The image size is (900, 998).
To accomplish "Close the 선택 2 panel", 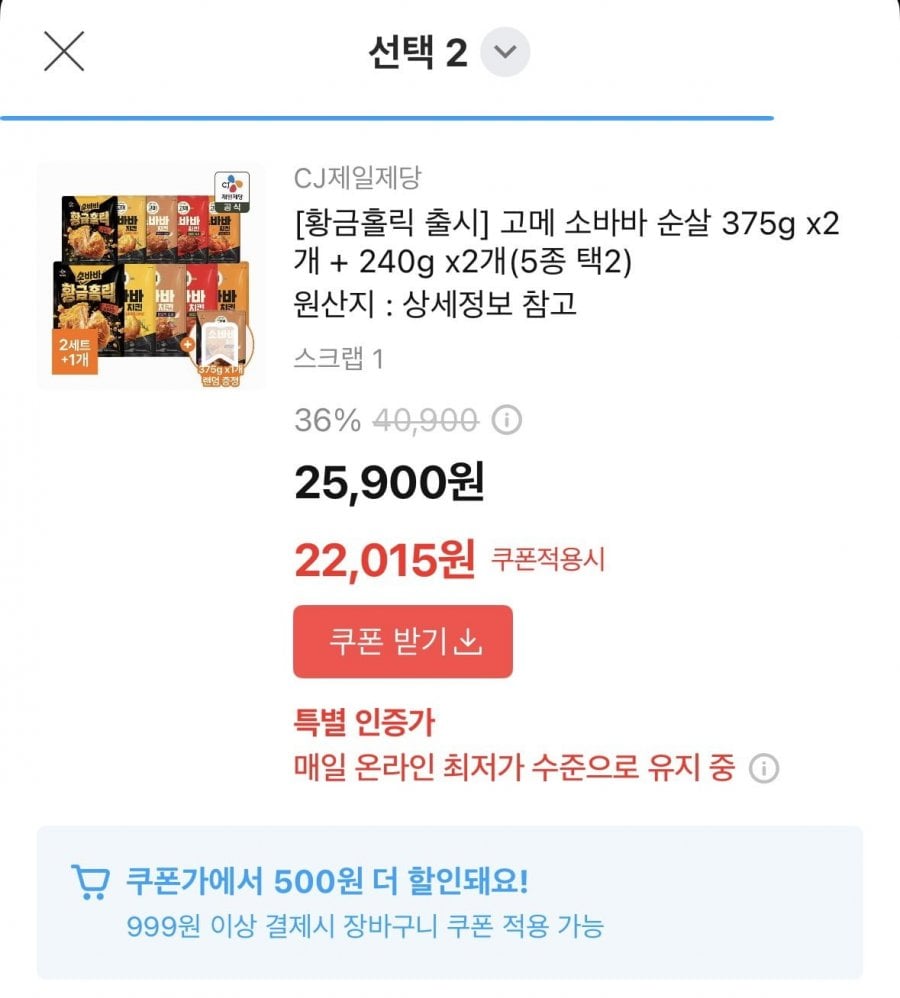I will (x=64, y=51).
